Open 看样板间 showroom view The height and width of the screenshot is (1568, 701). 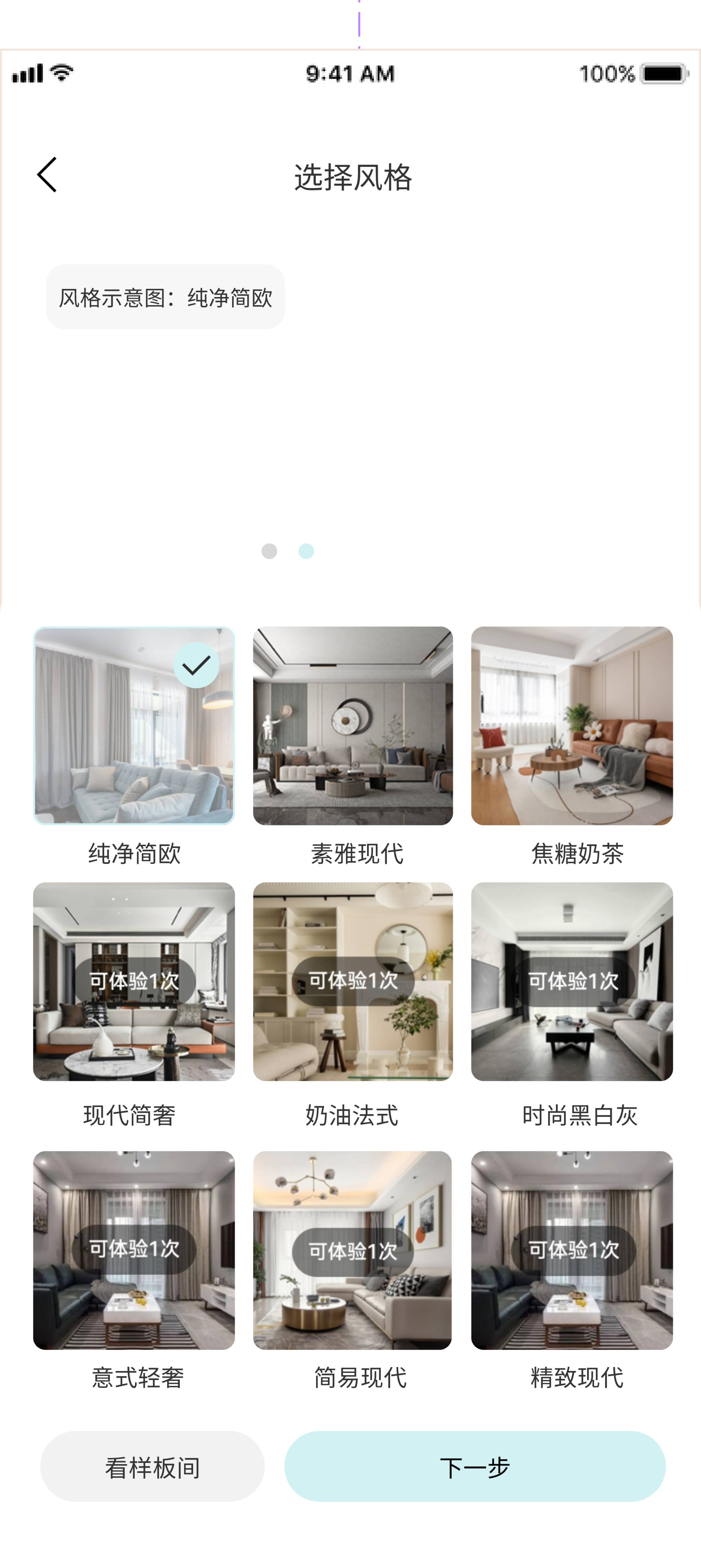(152, 1467)
